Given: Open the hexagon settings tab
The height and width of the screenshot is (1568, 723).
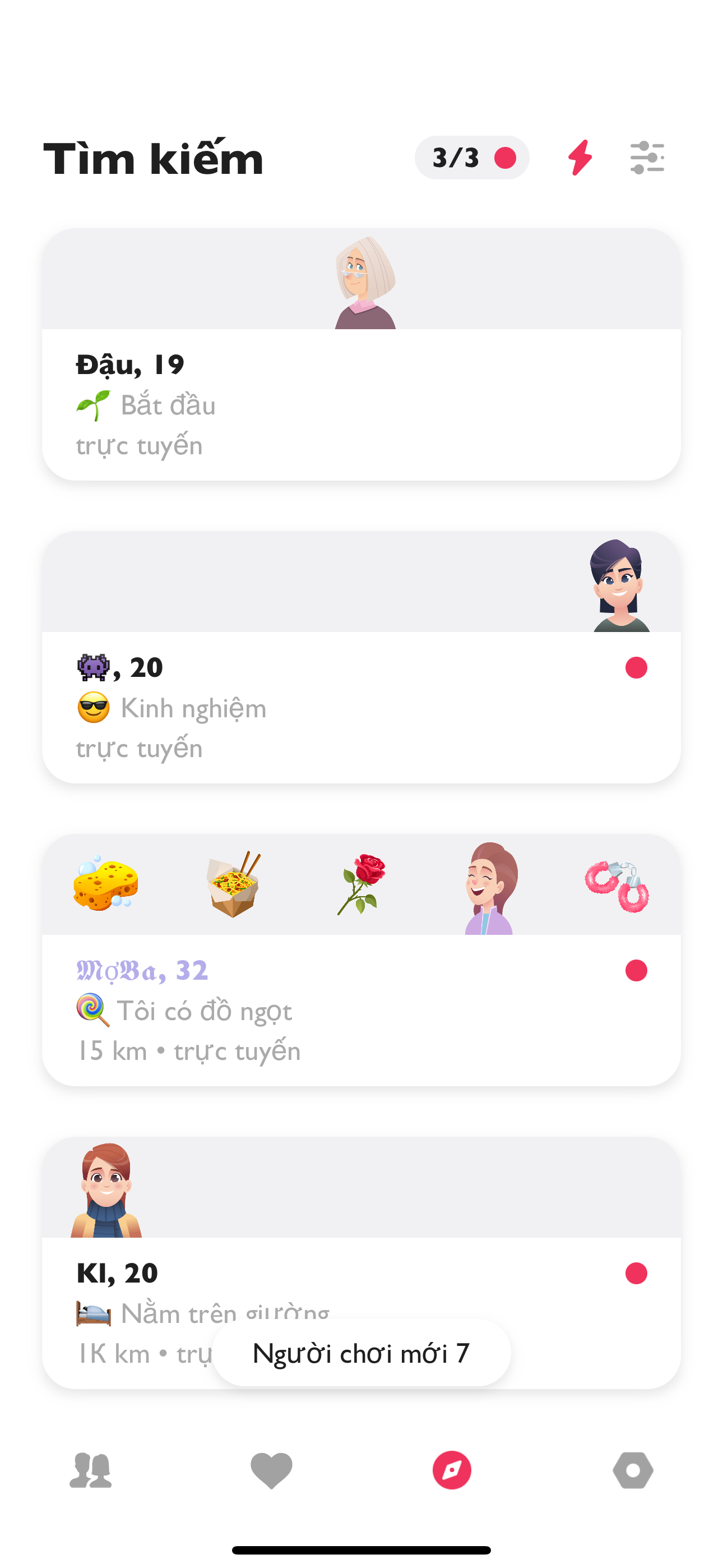Looking at the screenshot, I should pos(633,1470).
